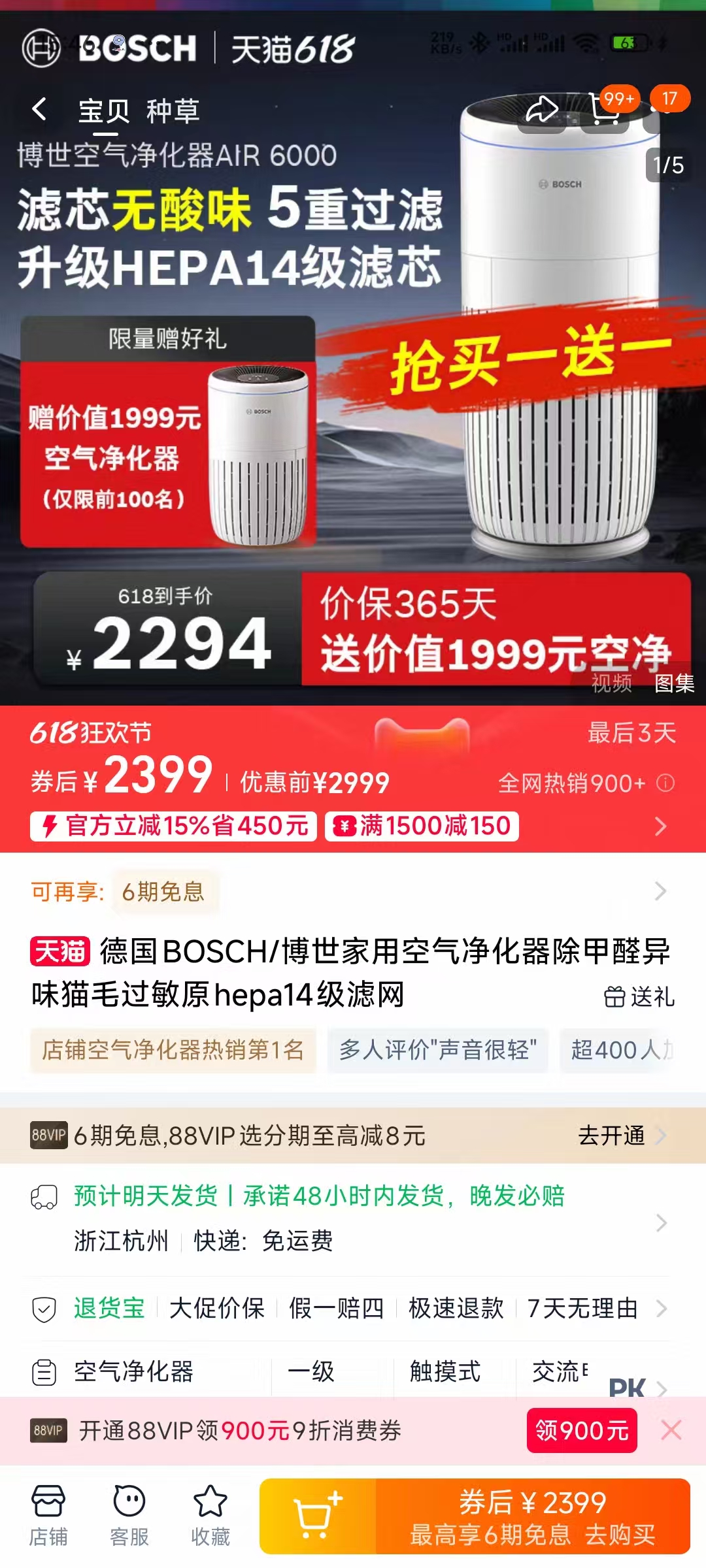Tap the 送礼 gift button
The height and width of the screenshot is (1568, 706).
click(639, 997)
